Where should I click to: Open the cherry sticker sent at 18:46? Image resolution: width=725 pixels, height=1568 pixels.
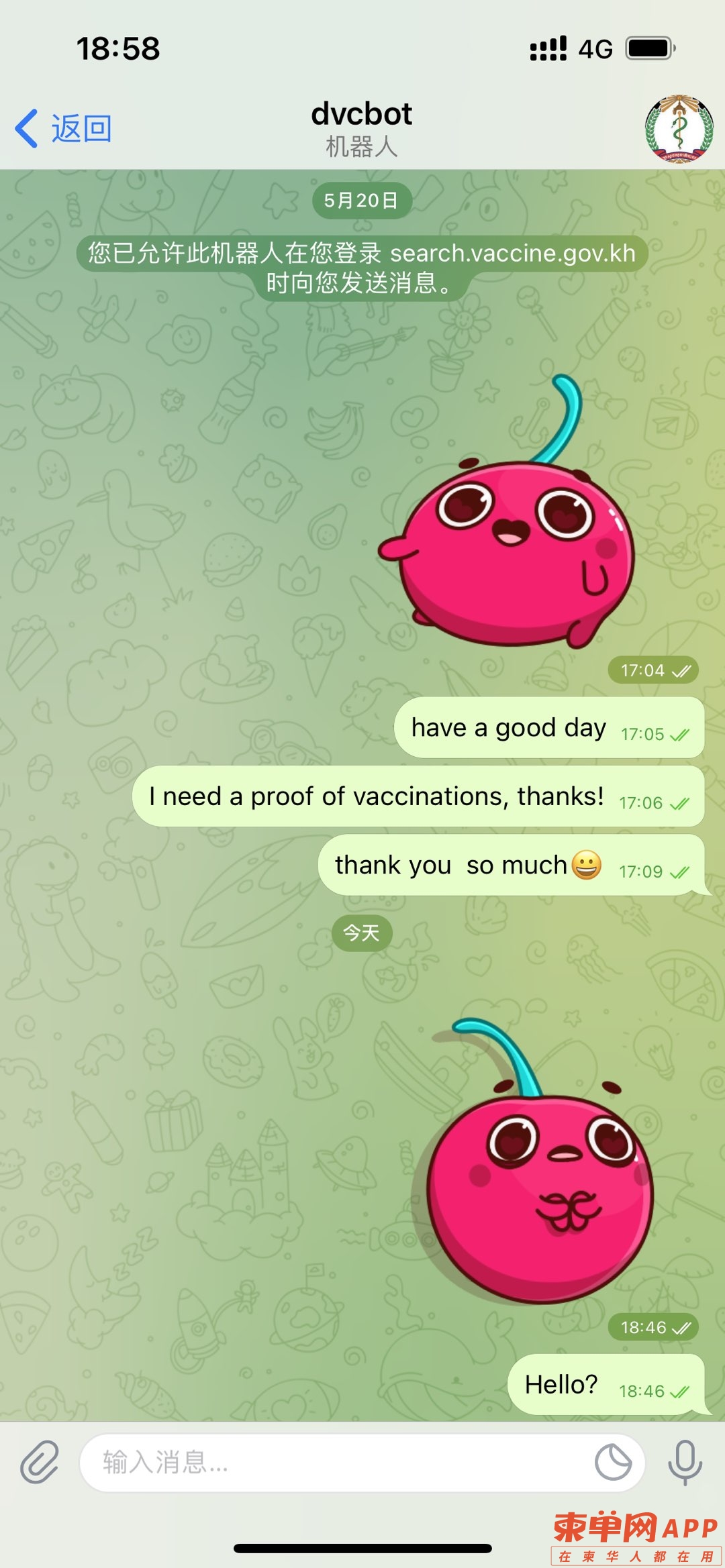pyautogui.click(x=537, y=1167)
